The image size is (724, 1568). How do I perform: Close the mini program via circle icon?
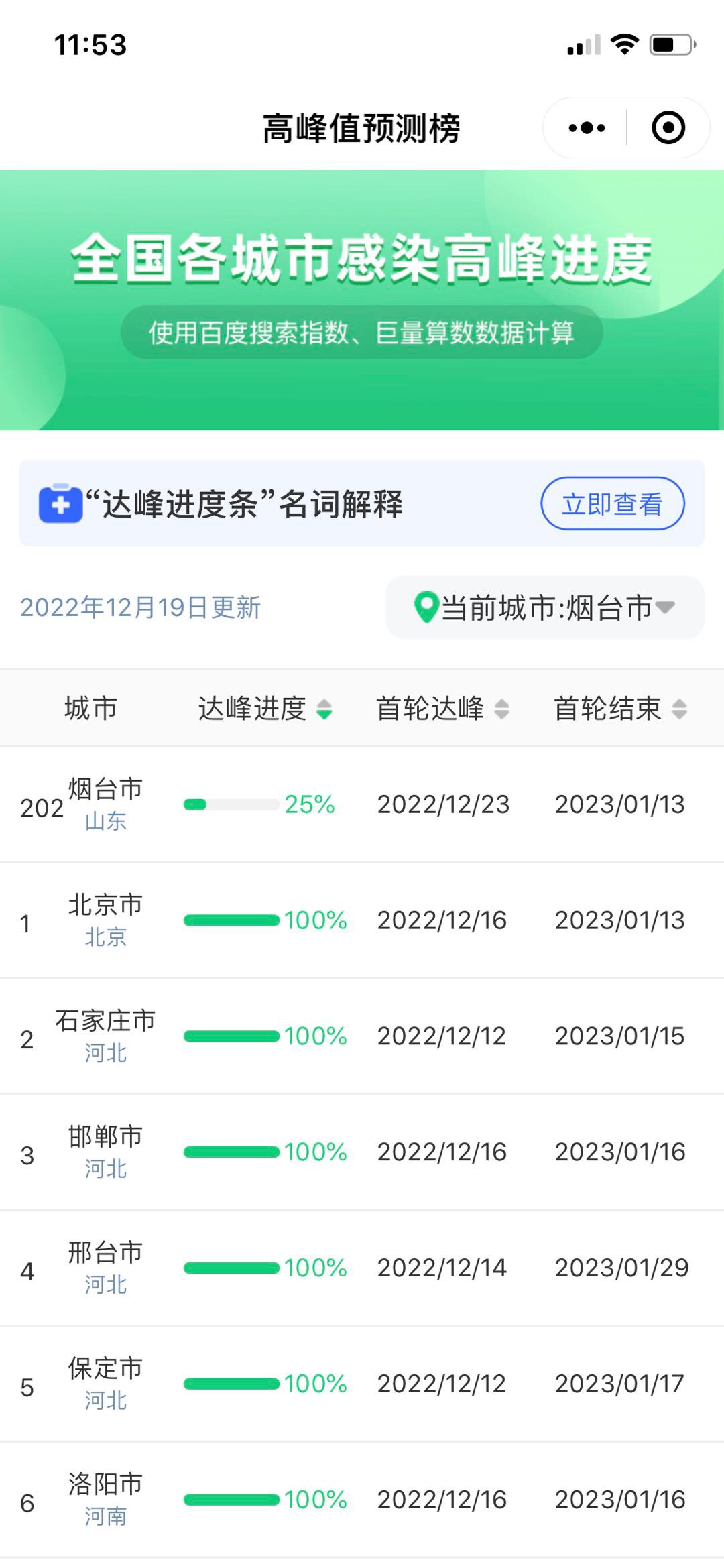pos(668,127)
